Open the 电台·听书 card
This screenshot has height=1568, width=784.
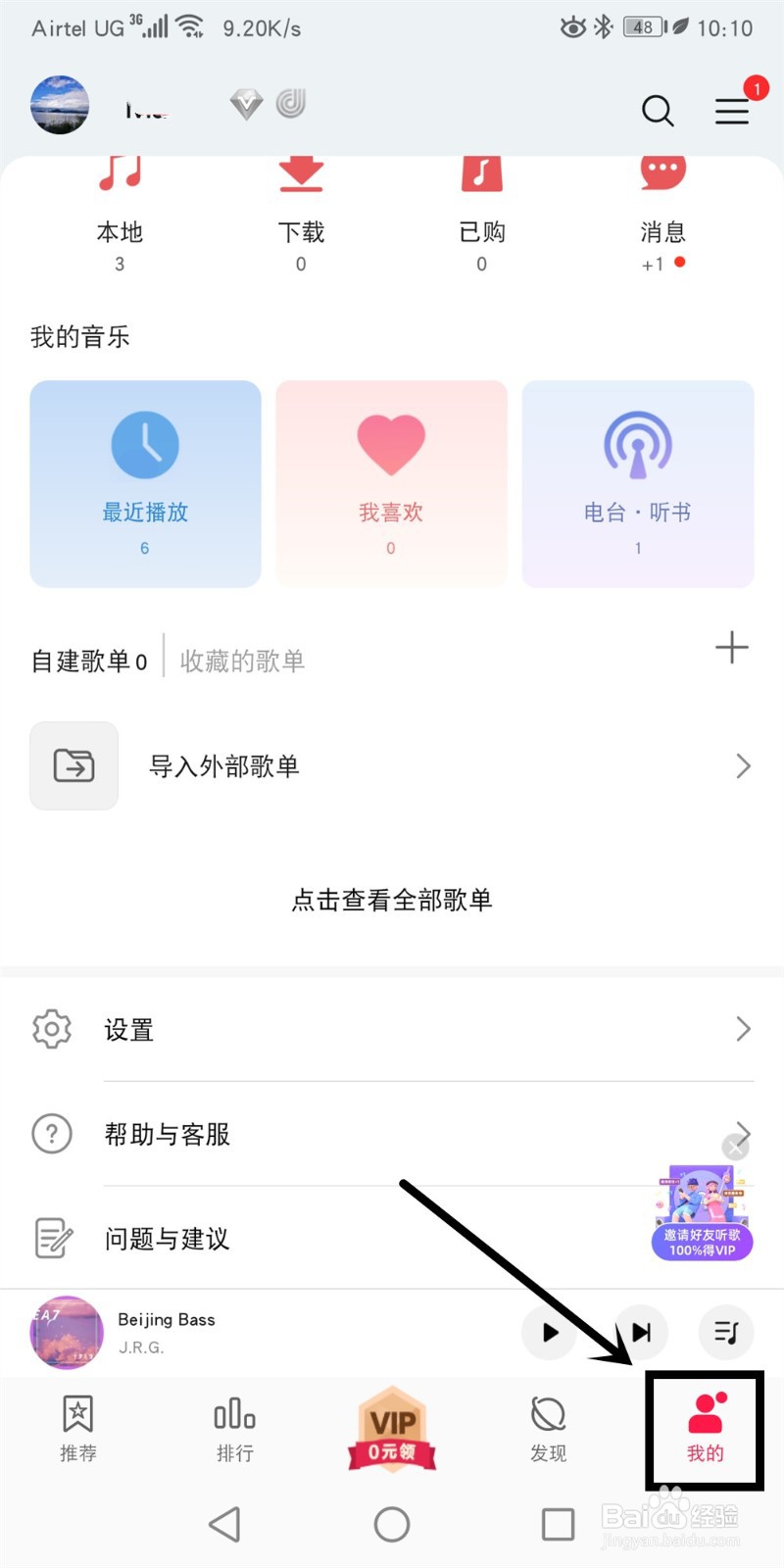pos(638,484)
